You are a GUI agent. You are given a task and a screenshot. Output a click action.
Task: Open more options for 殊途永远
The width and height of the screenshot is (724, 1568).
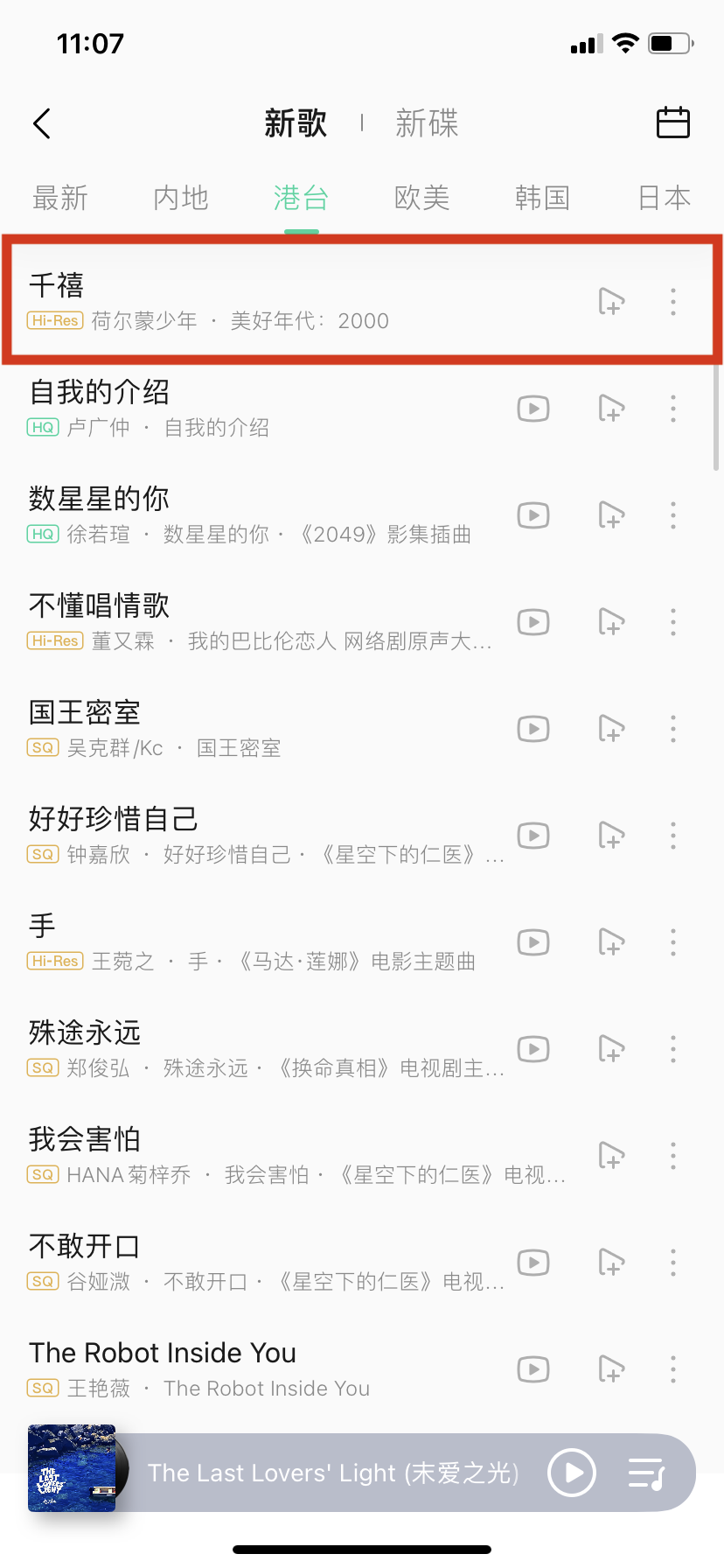click(672, 1049)
